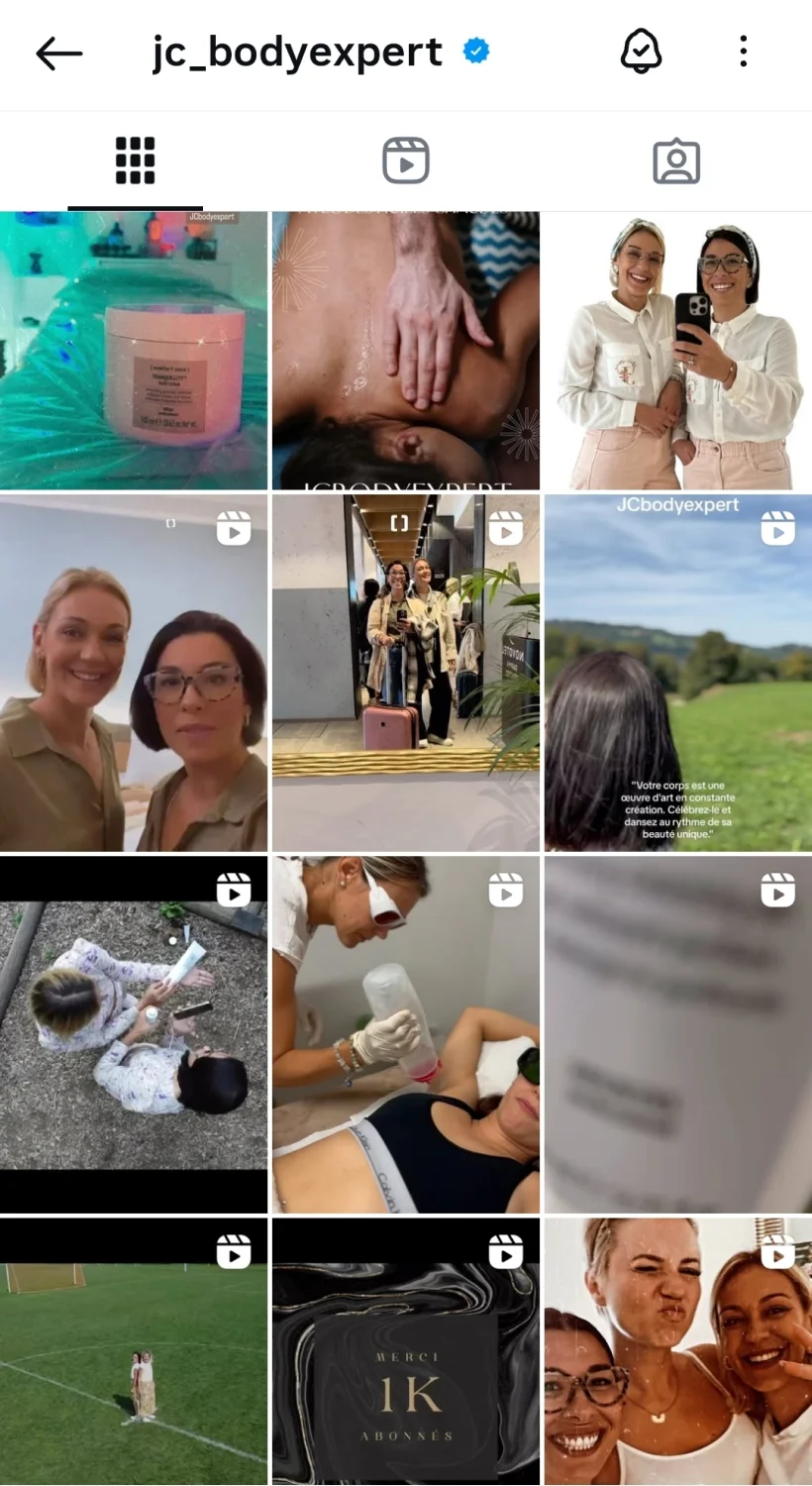Open the reel of two women in olive shirts

(134, 674)
